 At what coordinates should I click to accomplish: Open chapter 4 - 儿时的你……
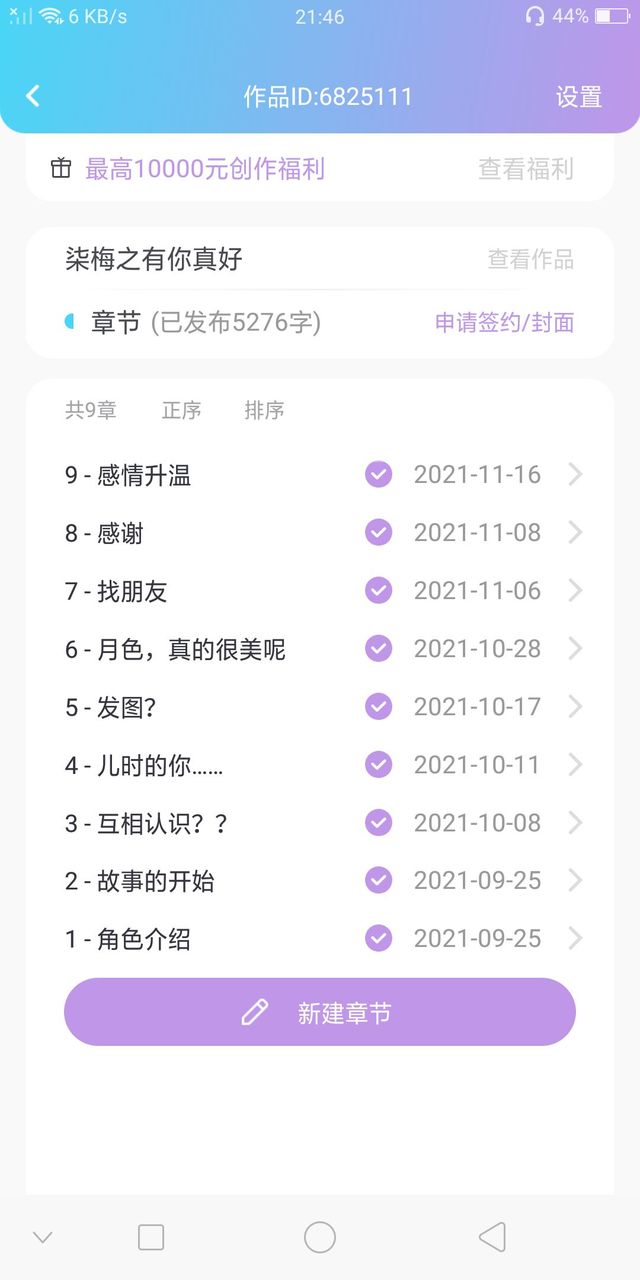pyautogui.click(x=320, y=765)
